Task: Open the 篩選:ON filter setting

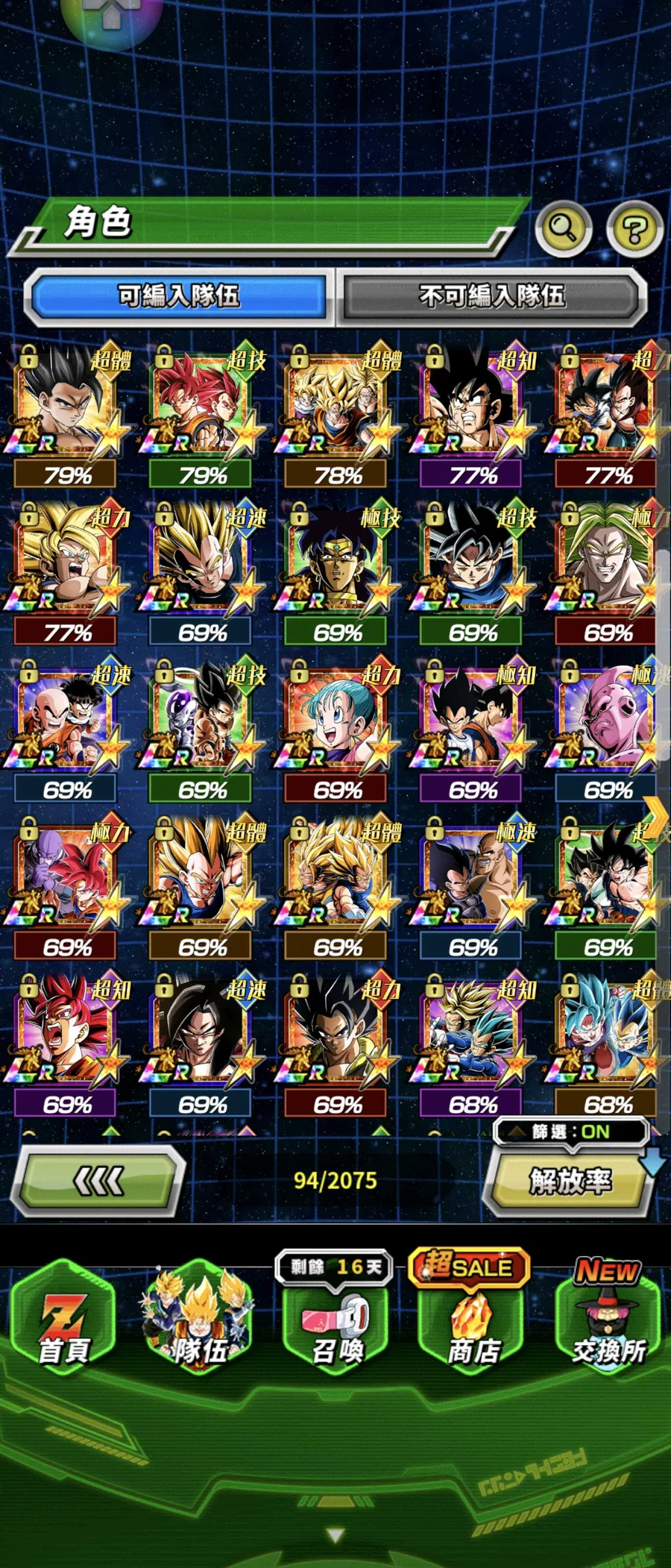Action: tap(570, 1132)
